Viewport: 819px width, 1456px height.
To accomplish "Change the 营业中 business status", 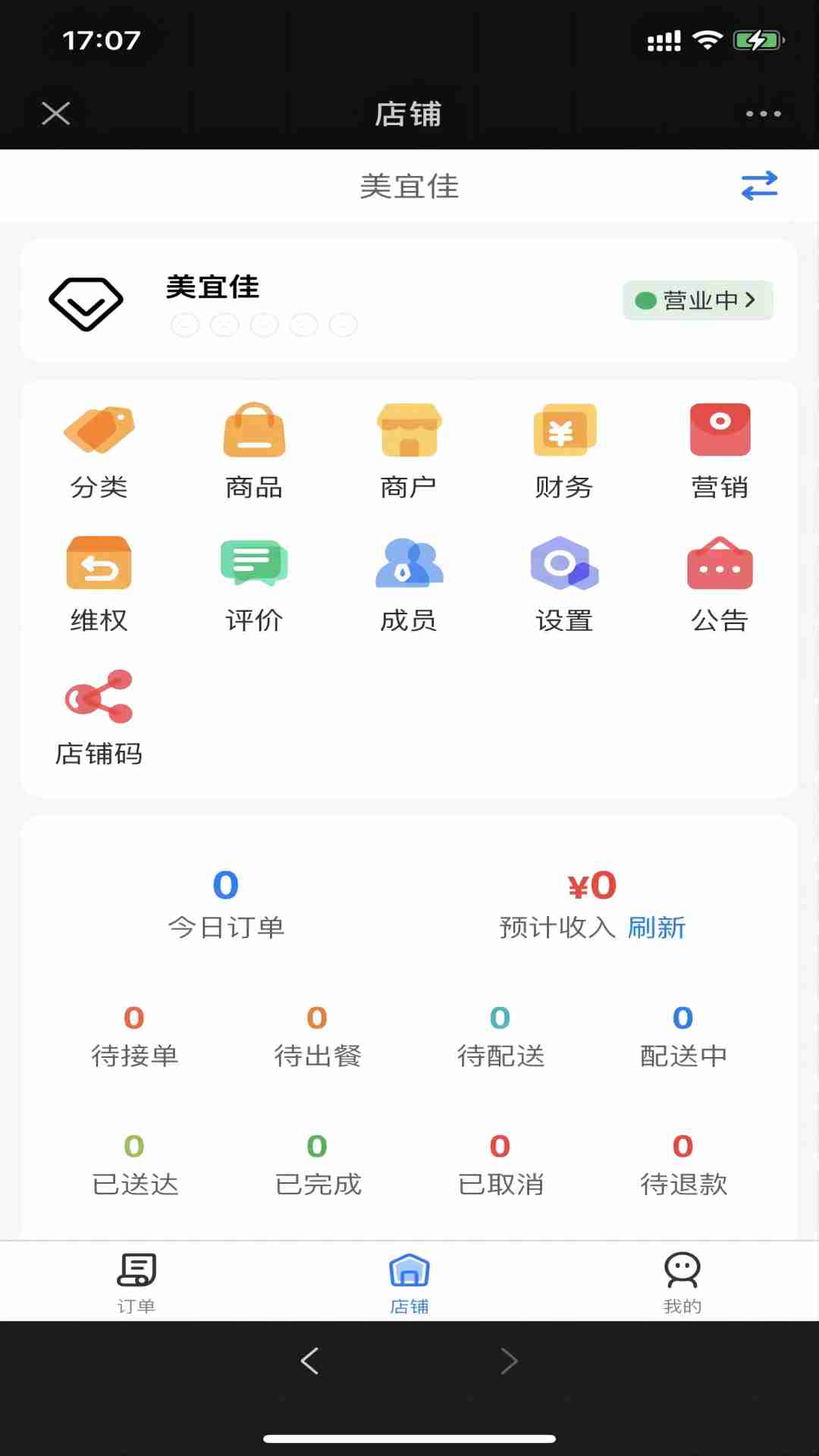I will pos(698,300).
